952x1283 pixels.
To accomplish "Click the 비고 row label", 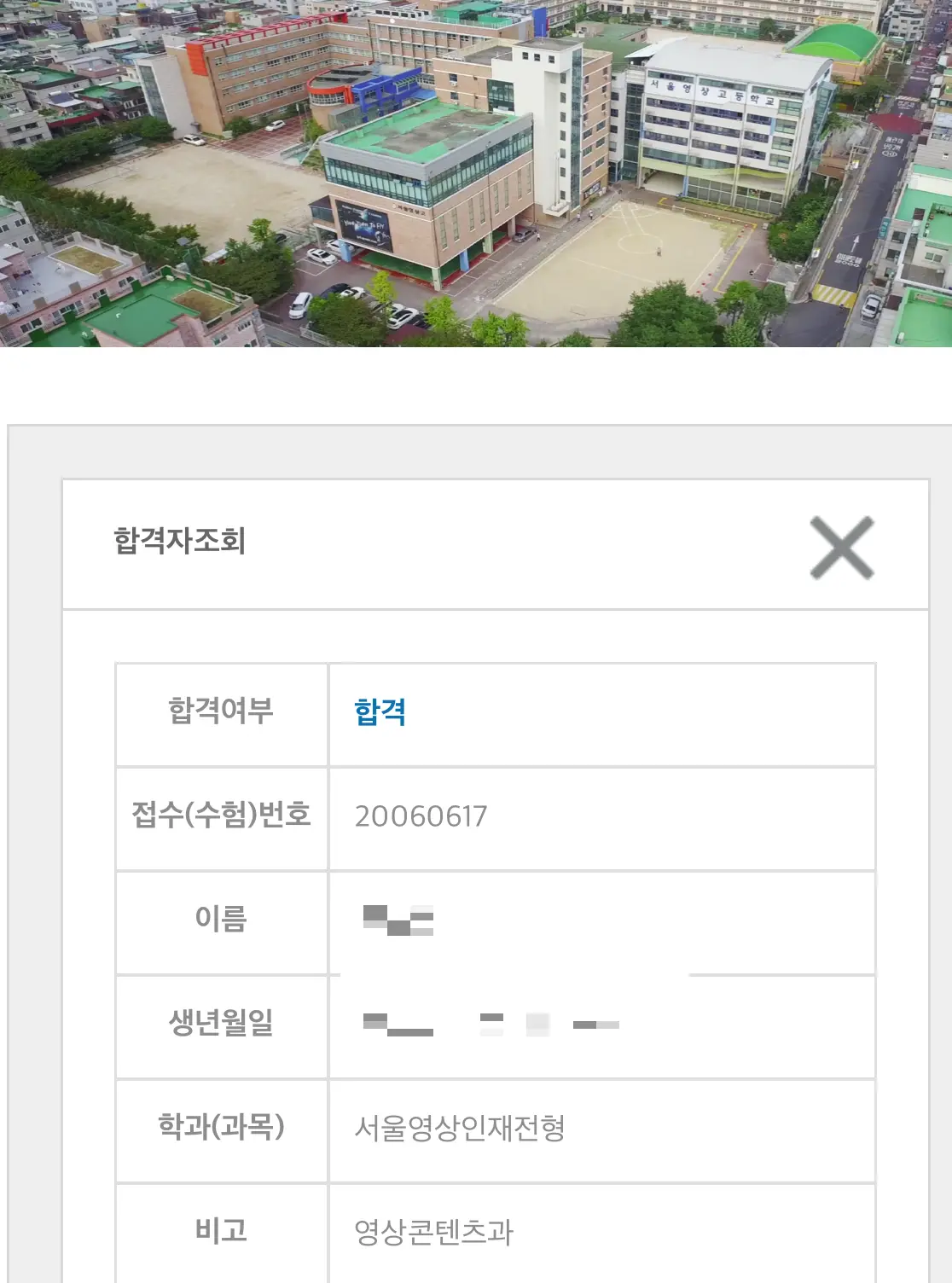I will (220, 1232).
